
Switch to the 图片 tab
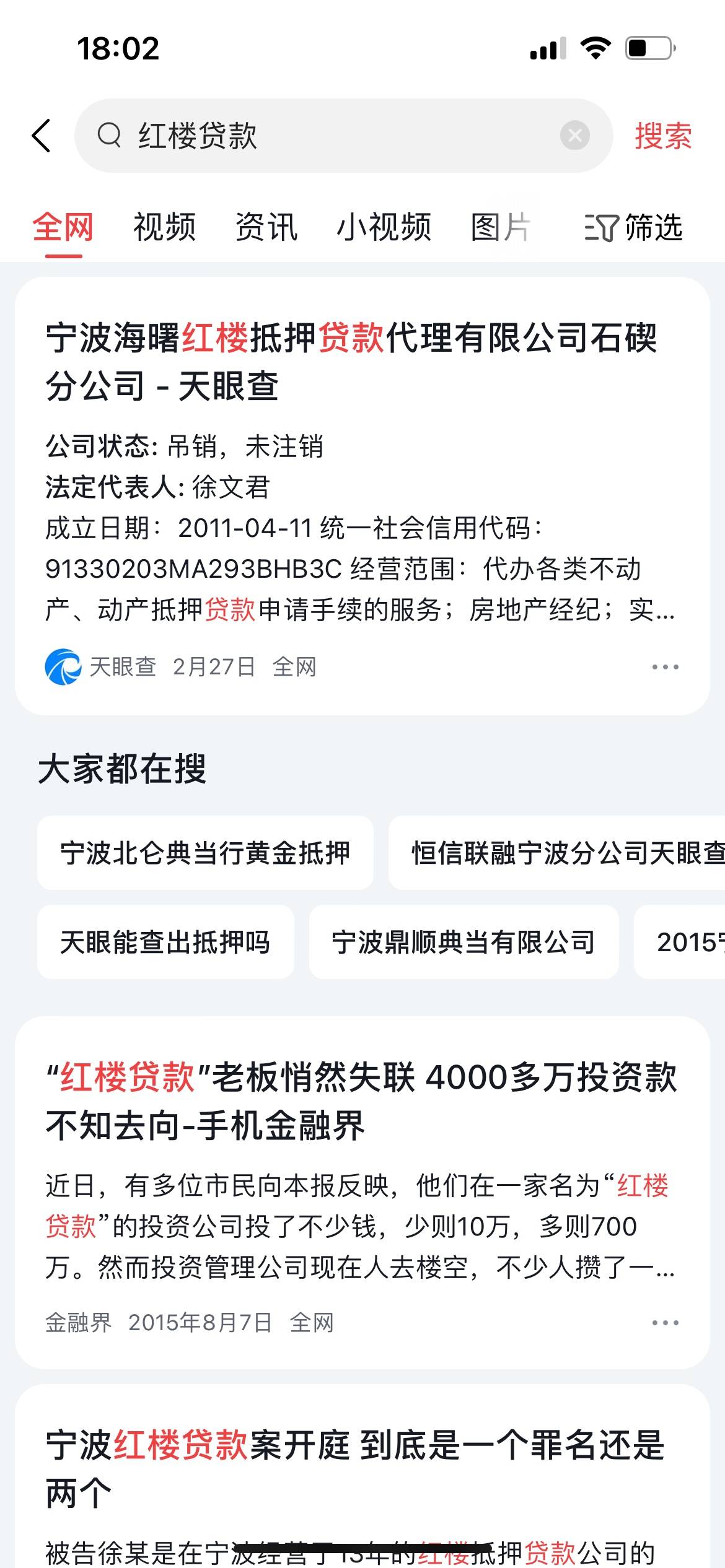coord(501,227)
